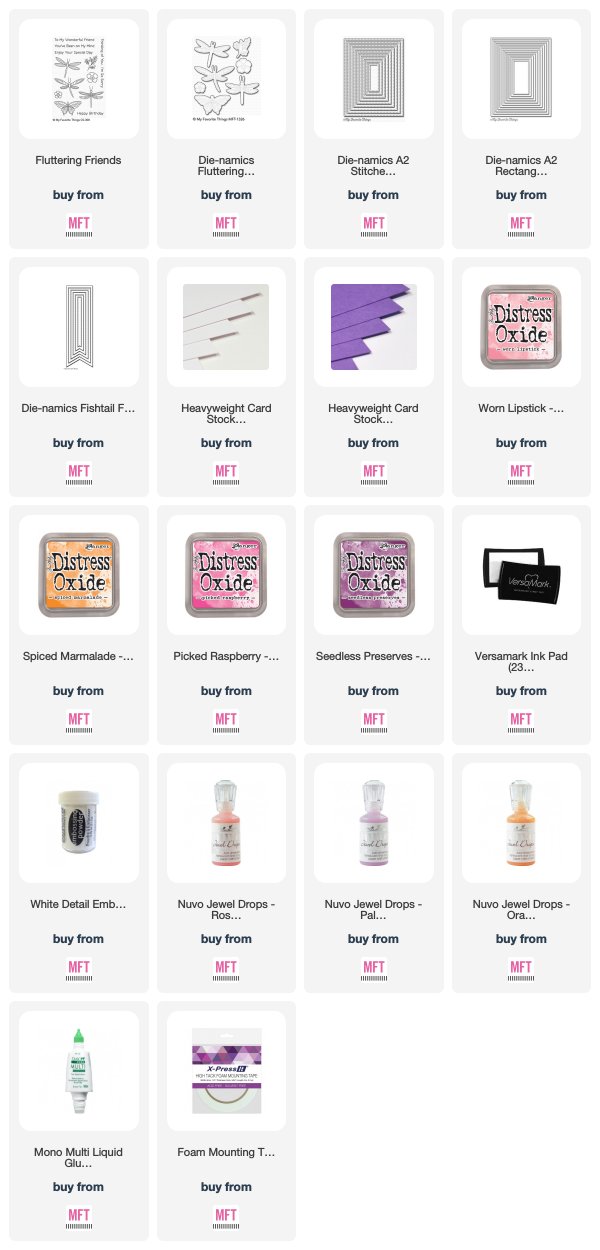Tap MFT link under Seedless Preserves
Viewport: 600px width, 1250px height.
(x=373, y=721)
